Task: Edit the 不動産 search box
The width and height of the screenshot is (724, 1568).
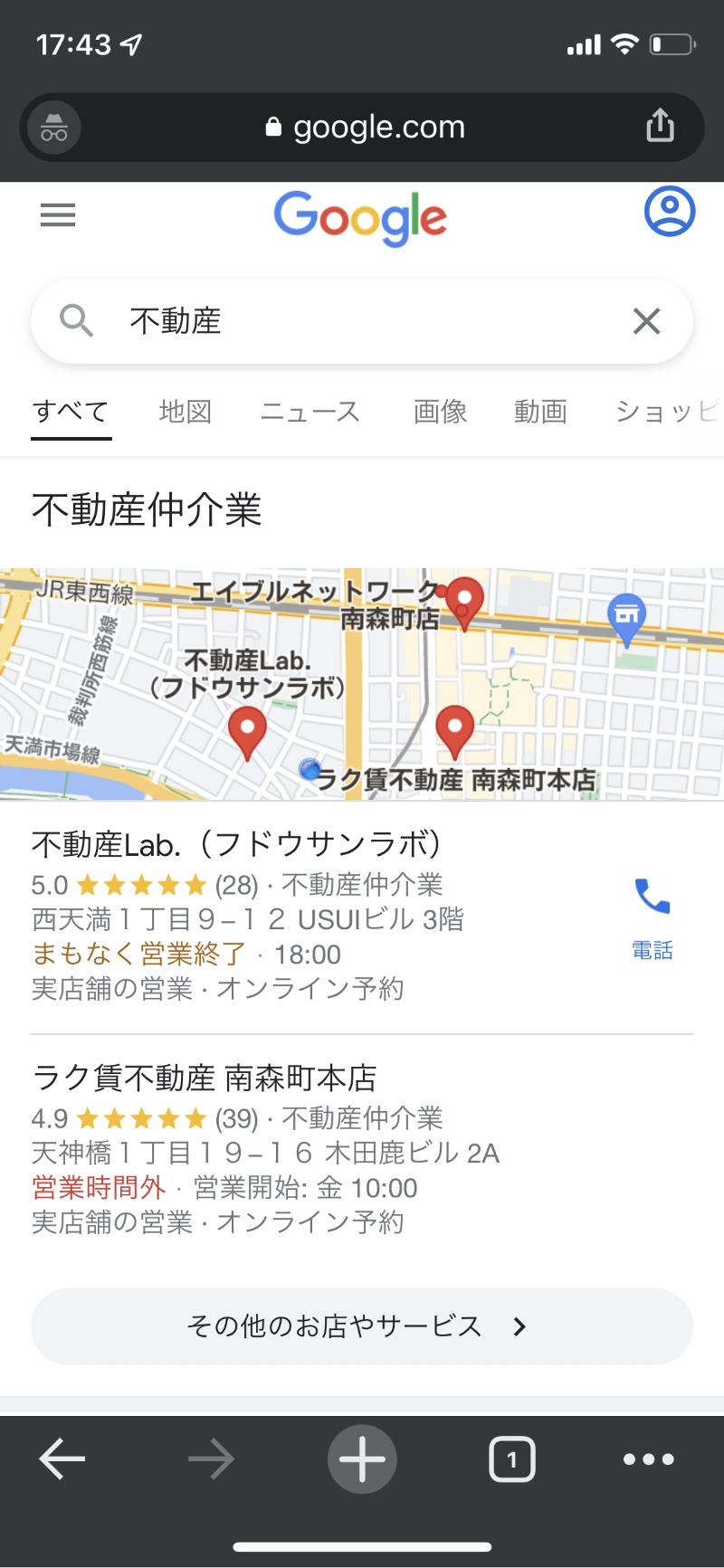Action: point(362,321)
